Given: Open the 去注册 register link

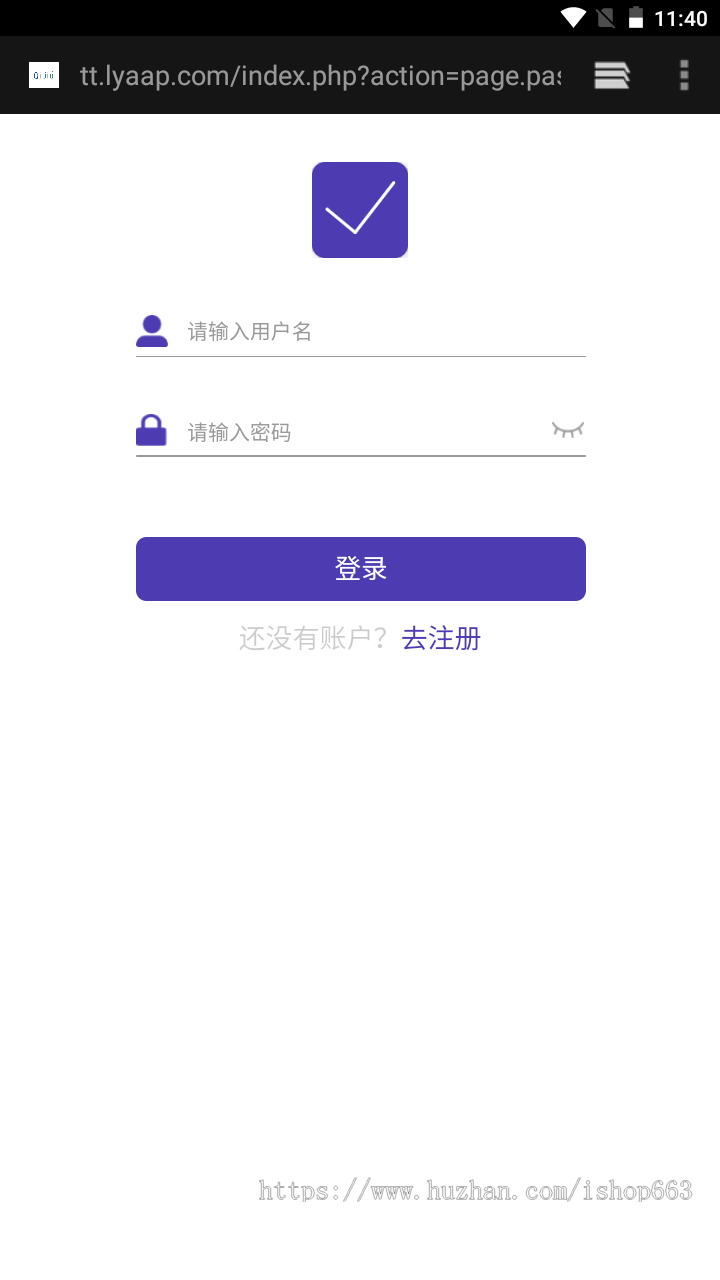Looking at the screenshot, I should coord(441,638).
